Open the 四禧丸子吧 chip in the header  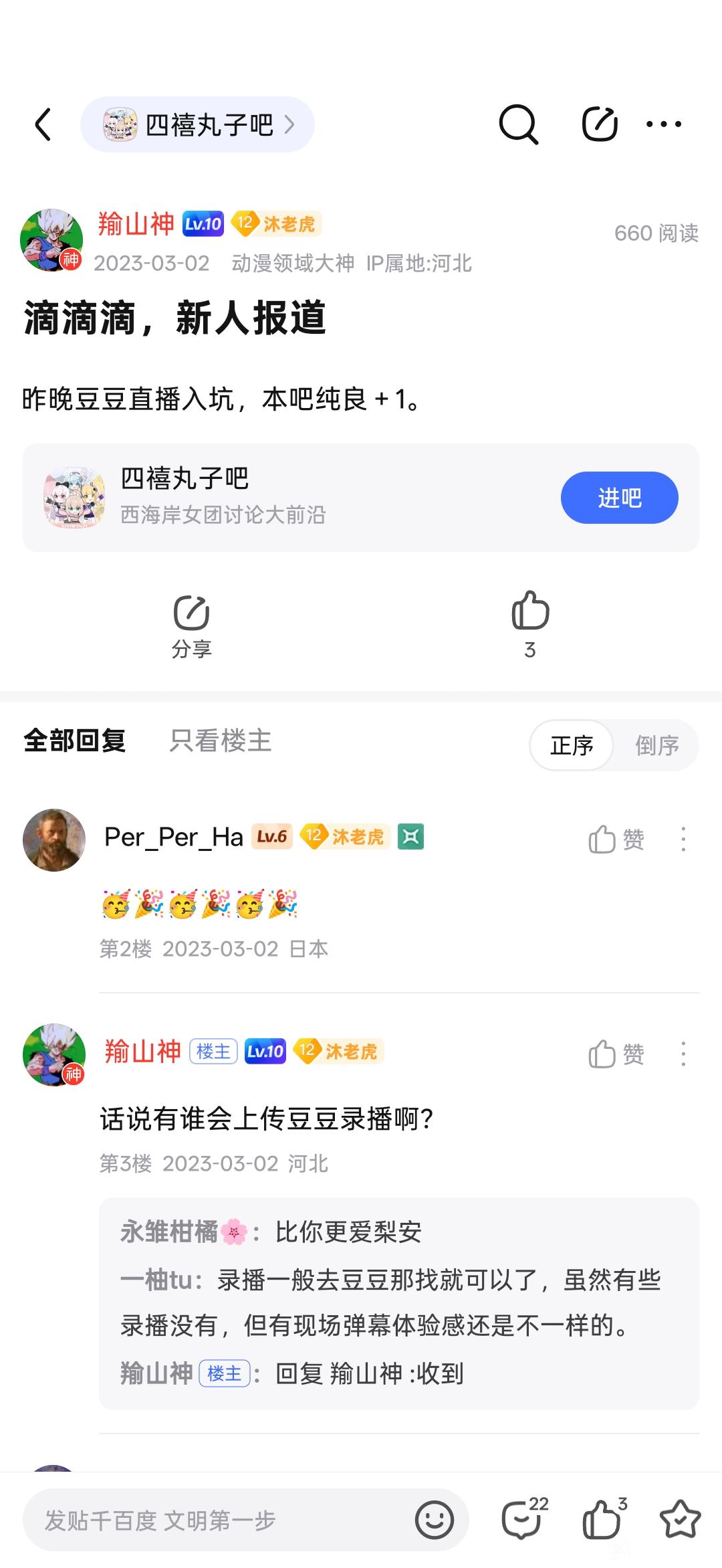(x=198, y=125)
